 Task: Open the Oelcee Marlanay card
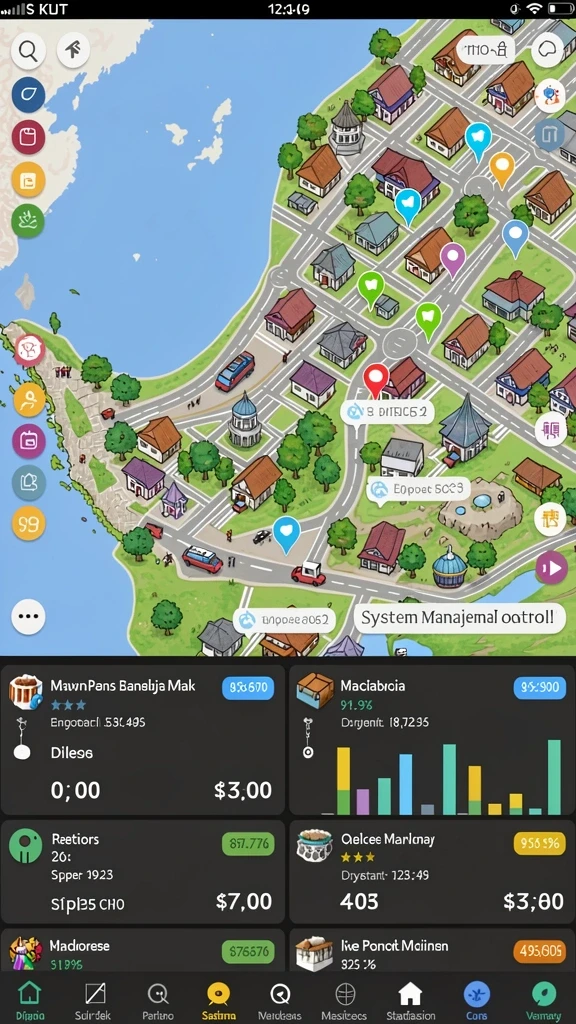pos(432,872)
